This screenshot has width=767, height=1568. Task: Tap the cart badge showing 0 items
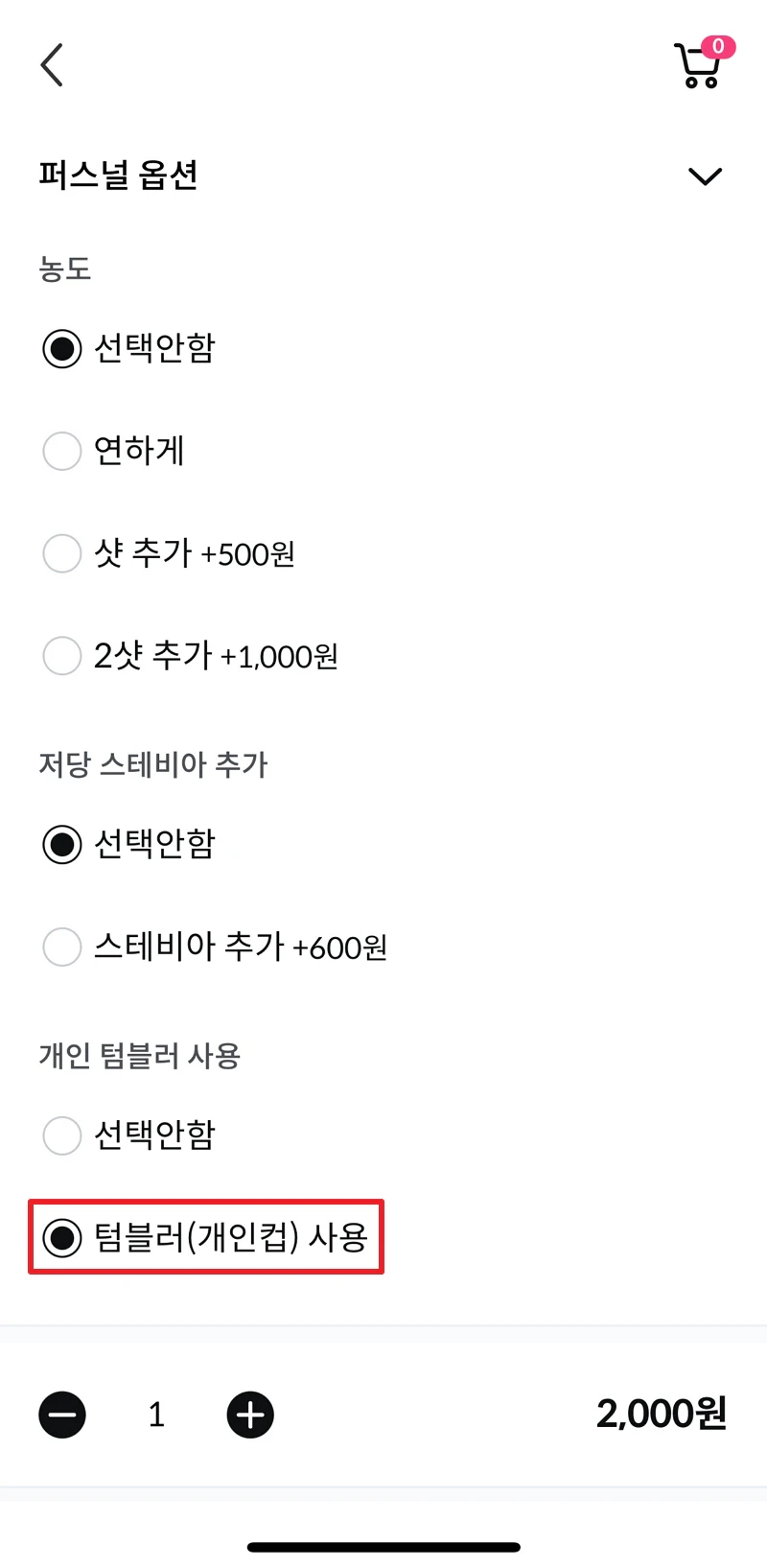[718, 44]
